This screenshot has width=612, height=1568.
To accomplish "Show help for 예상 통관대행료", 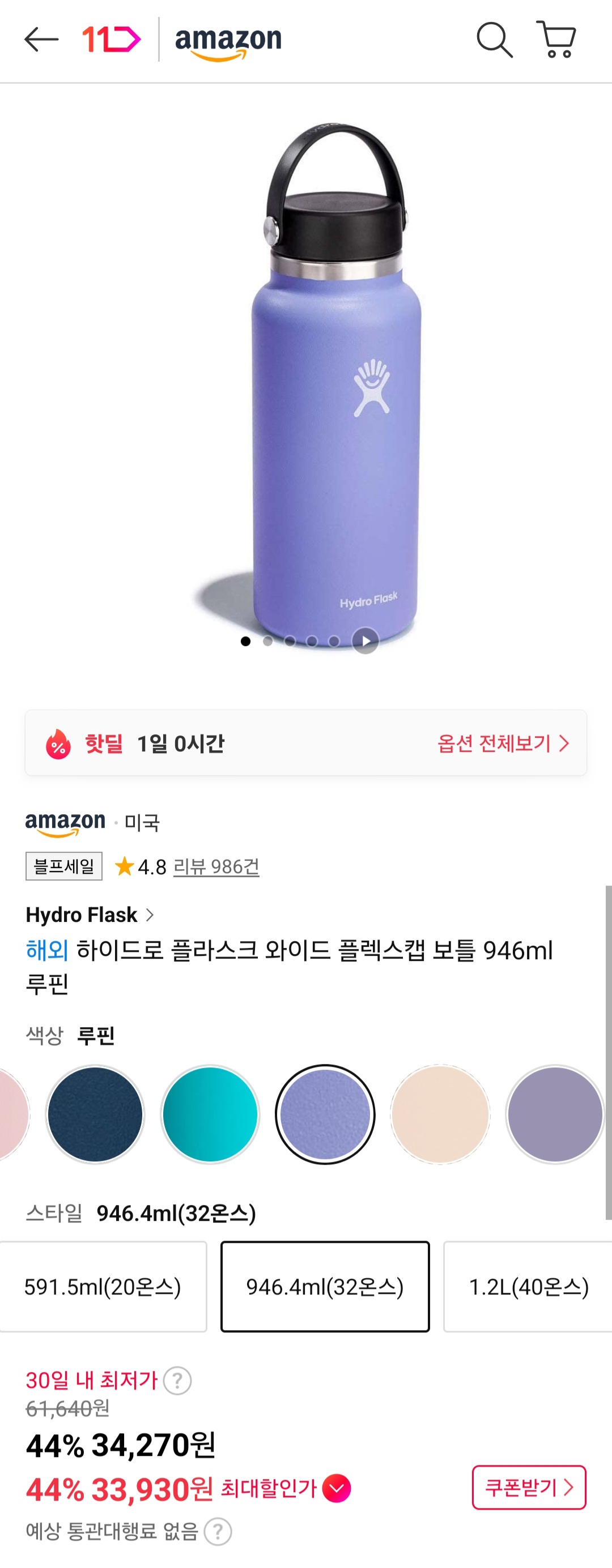I will tap(218, 1532).
